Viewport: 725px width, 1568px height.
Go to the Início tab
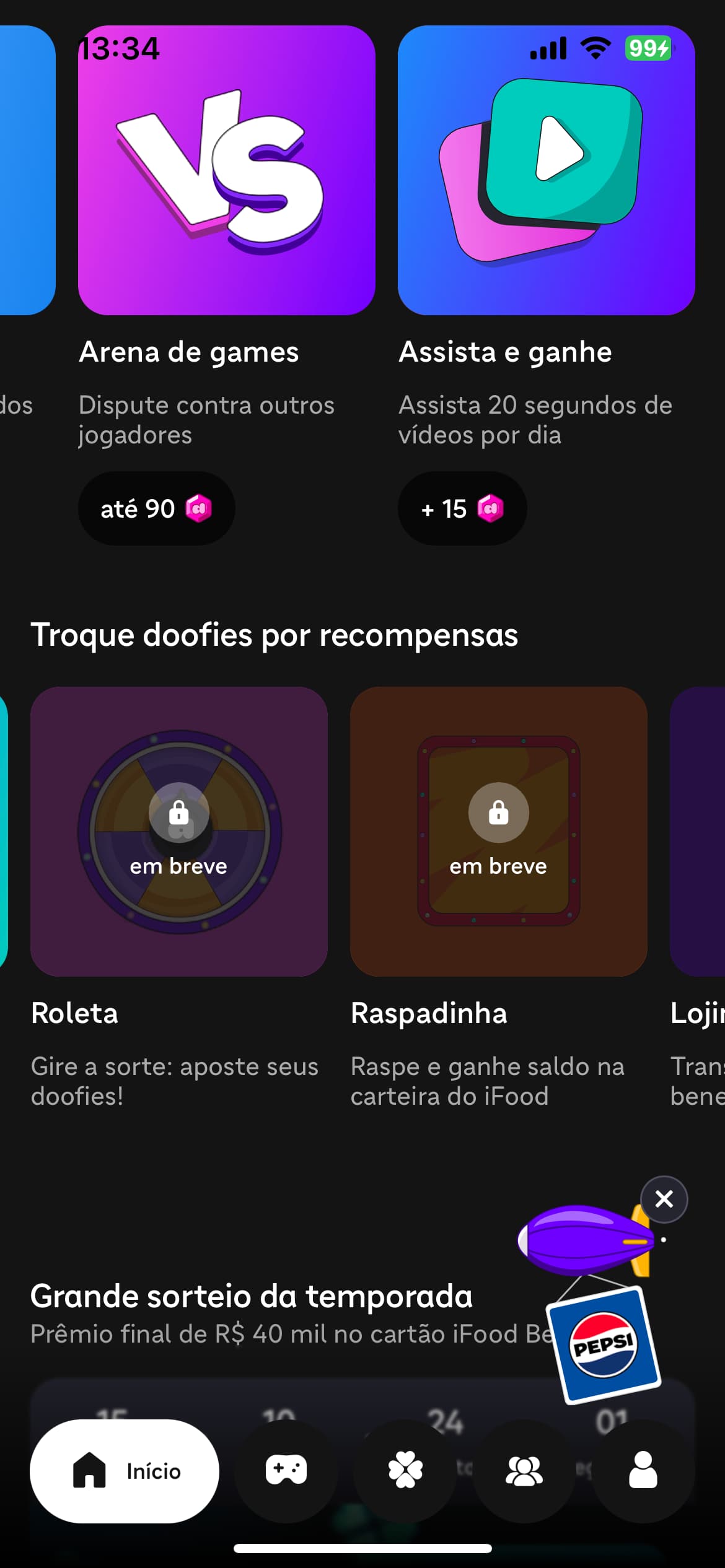coord(125,1471)
